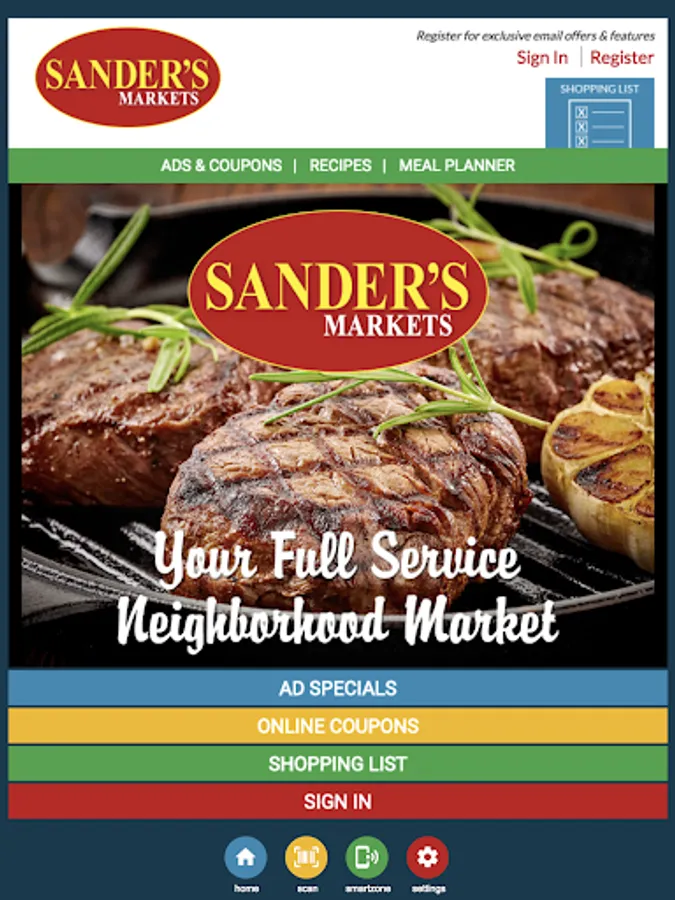Tap the red Sign In button
This screenshot has height=900, width=675.
point(338,802)
